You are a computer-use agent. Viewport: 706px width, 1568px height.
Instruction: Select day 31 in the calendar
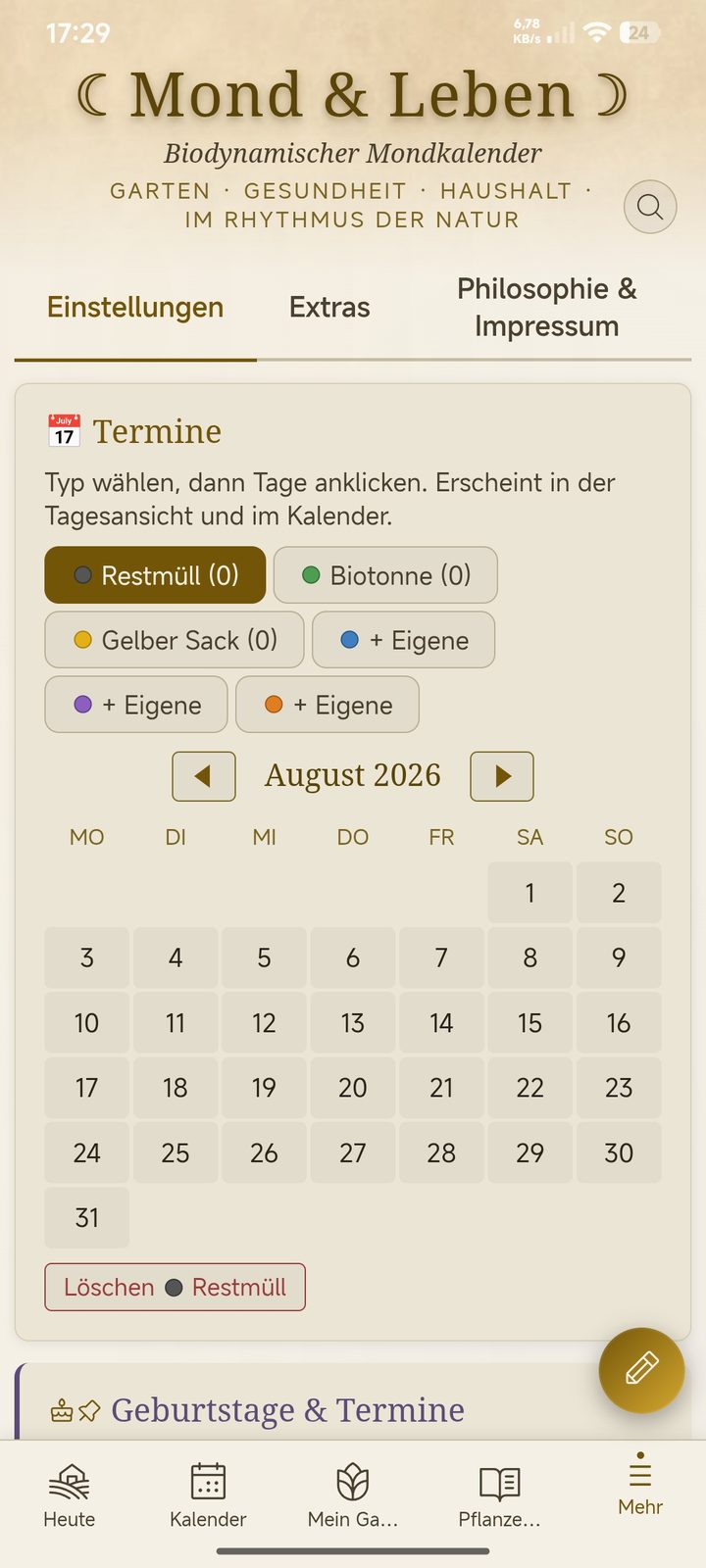87,1217
